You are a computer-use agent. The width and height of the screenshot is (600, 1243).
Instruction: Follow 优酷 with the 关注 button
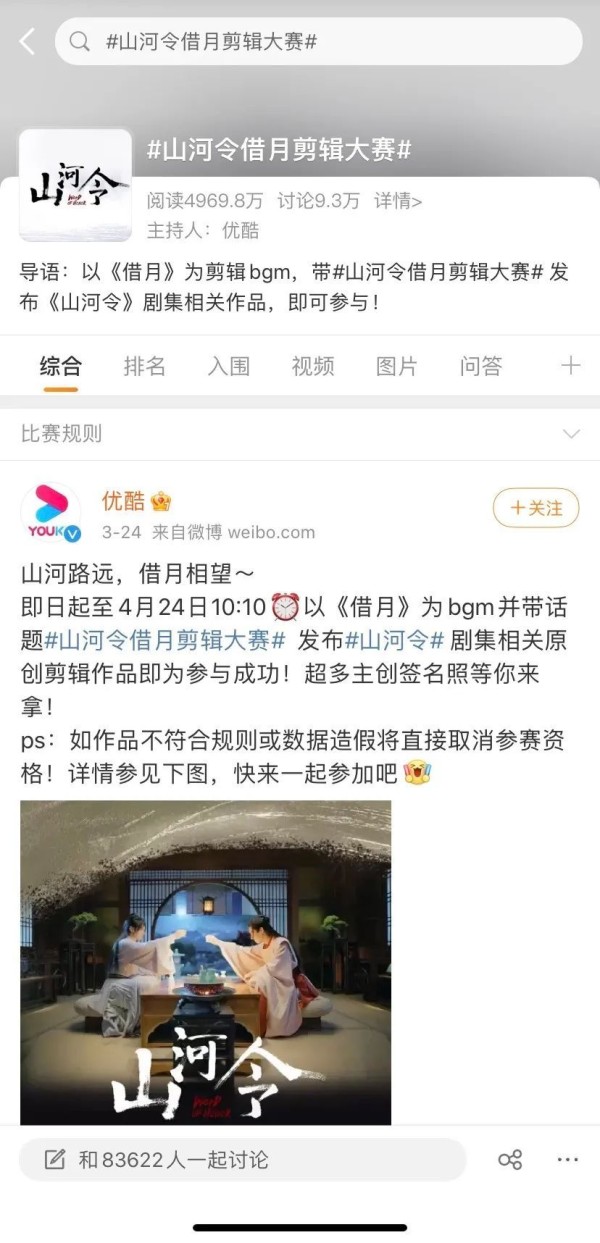pyautogui.click(x=536, y=508)
